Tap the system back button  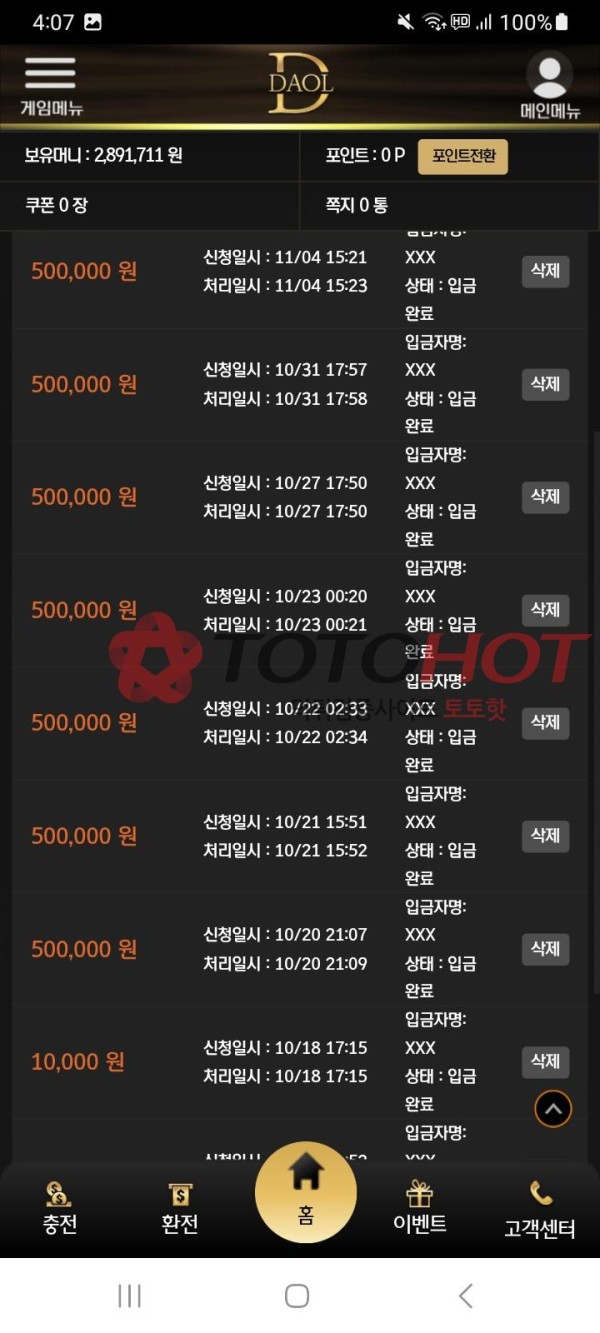point(465,1296)
